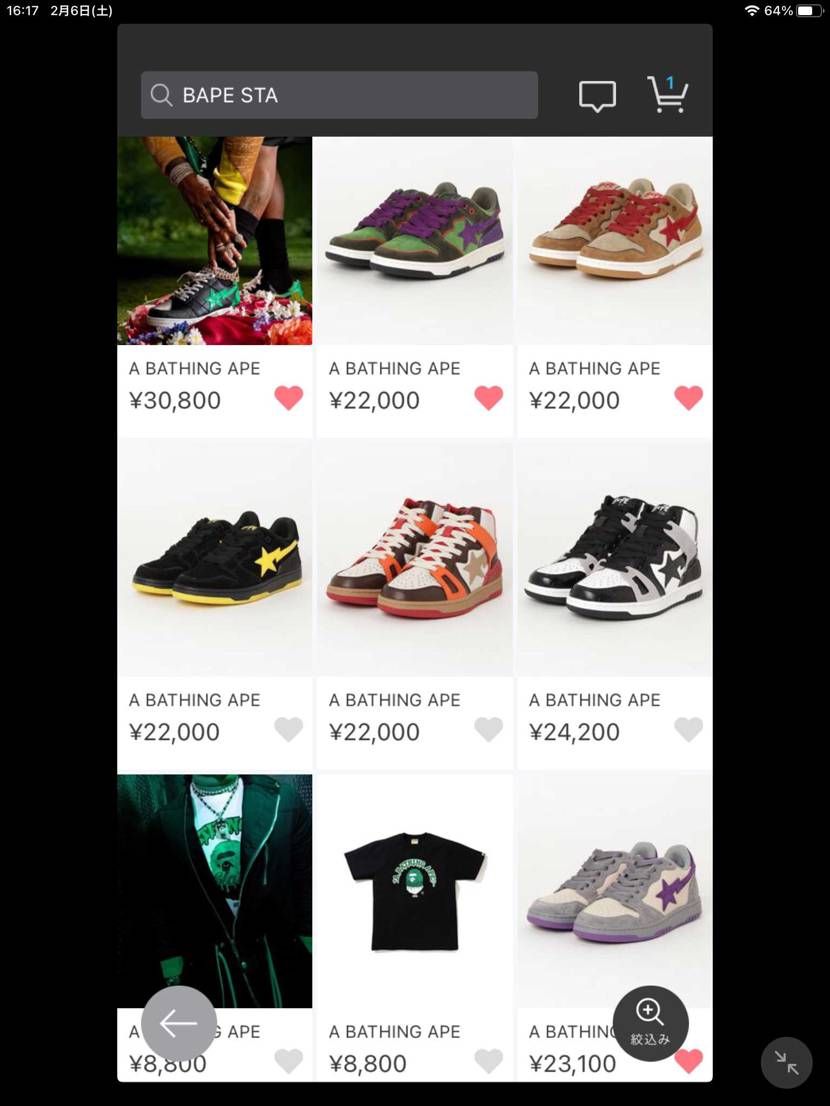
Task: Open the green camo sneakers thumbnail
Action: pos(414,240)
